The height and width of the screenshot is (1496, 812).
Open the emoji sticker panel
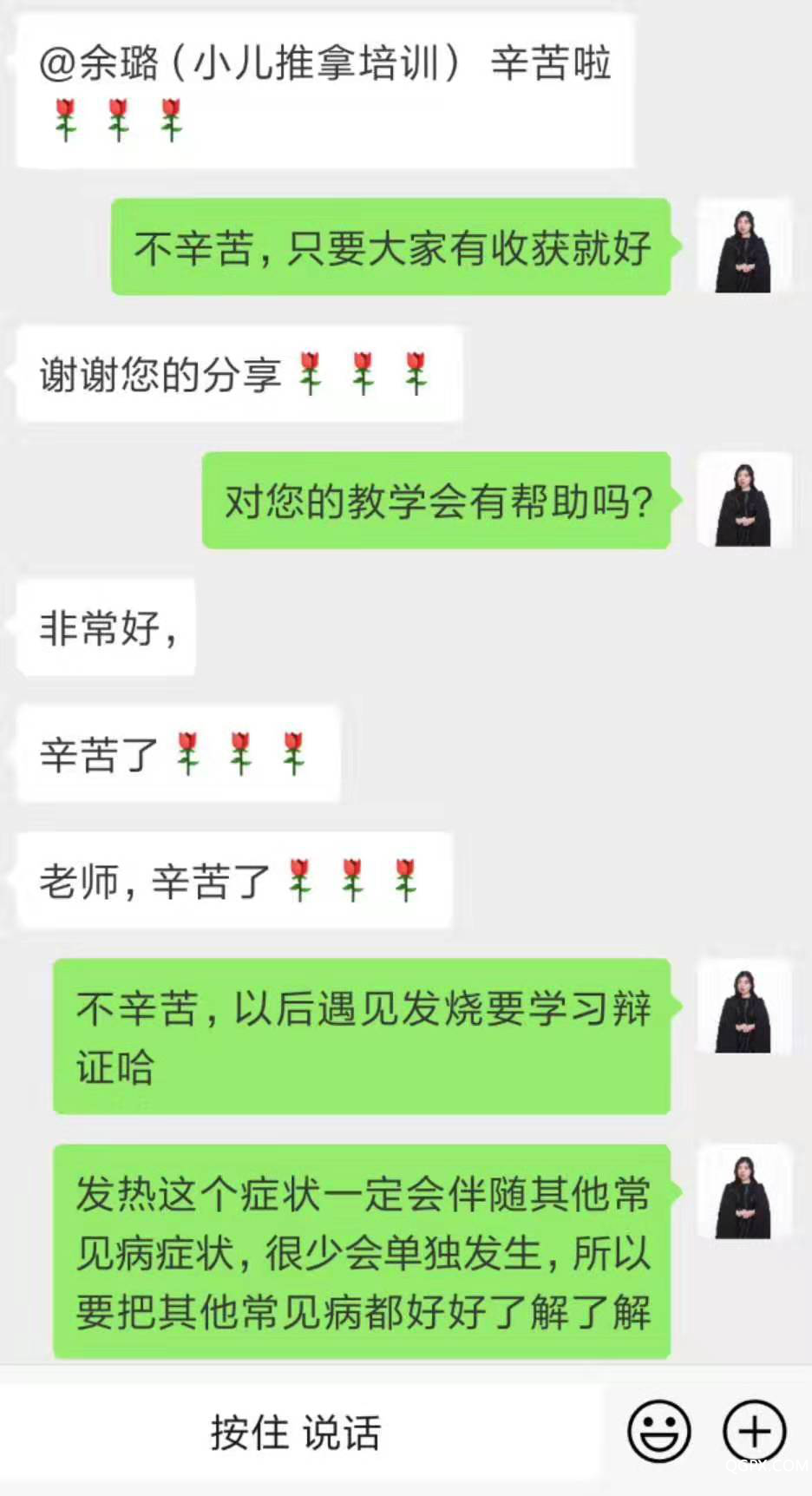[x=659, y=1431]
